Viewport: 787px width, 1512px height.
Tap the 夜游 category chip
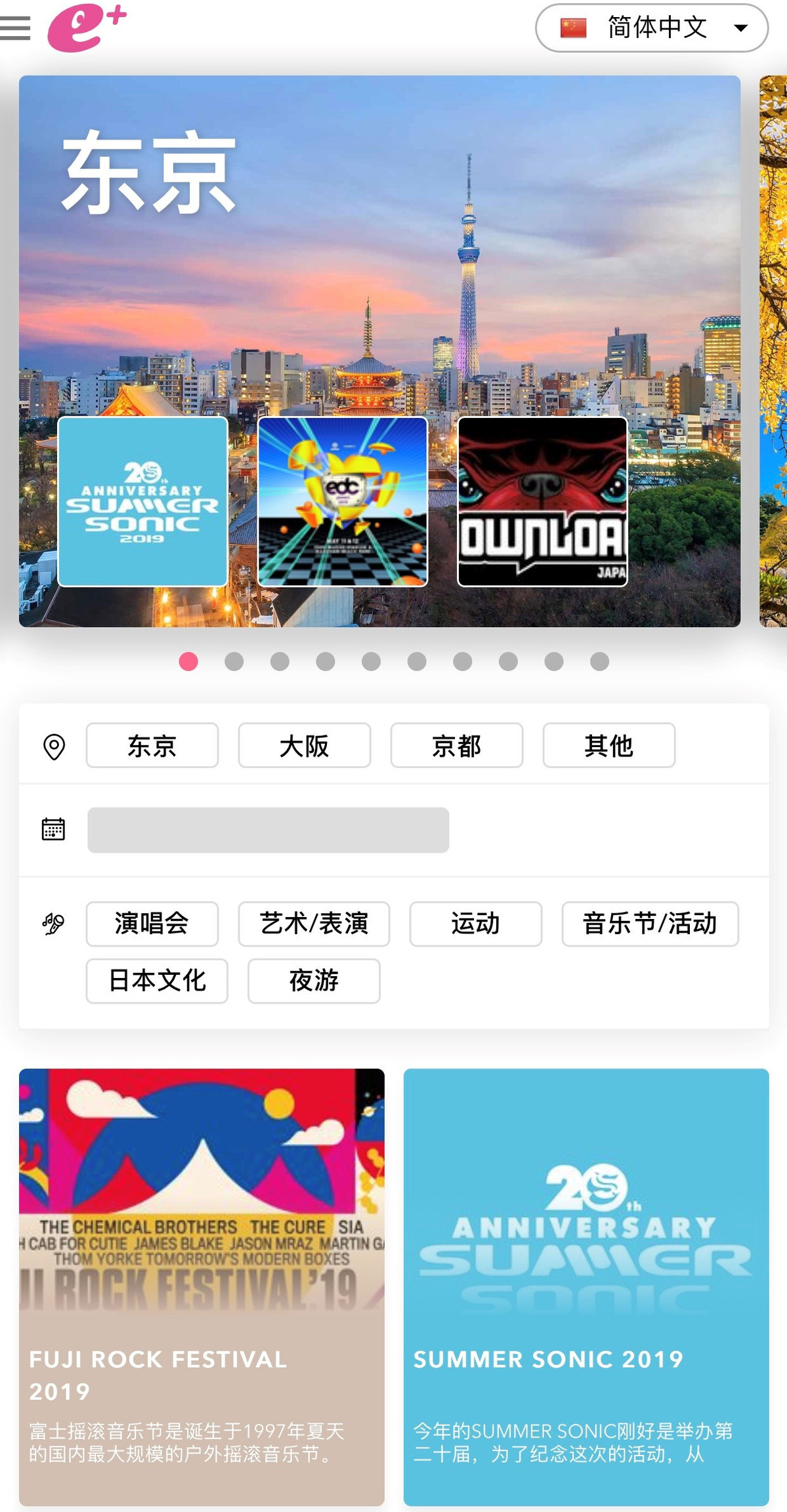pyautogui.click(x=314, y=981)
